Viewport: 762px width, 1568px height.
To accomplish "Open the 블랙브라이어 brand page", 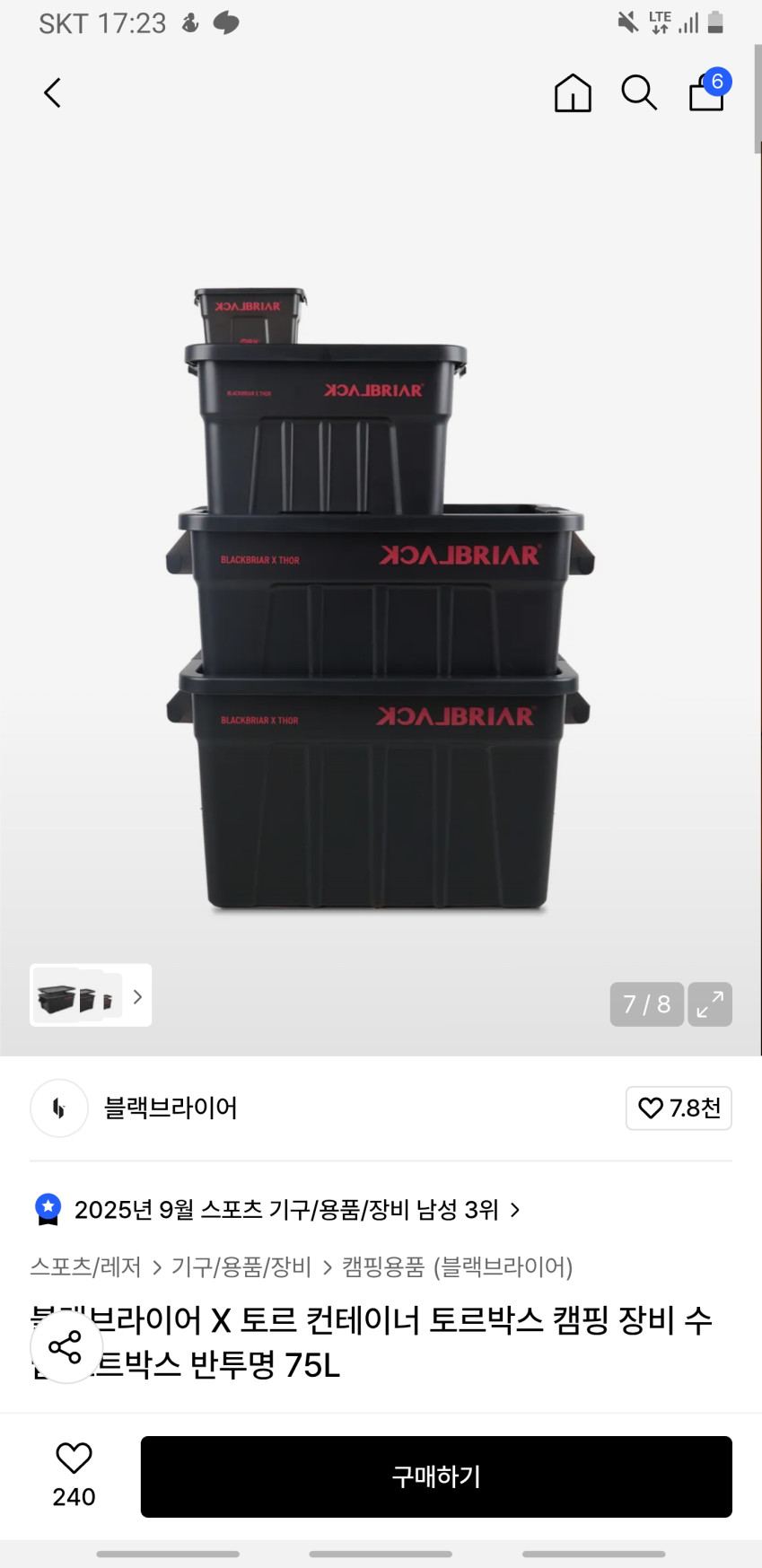I will point(171,1108).
